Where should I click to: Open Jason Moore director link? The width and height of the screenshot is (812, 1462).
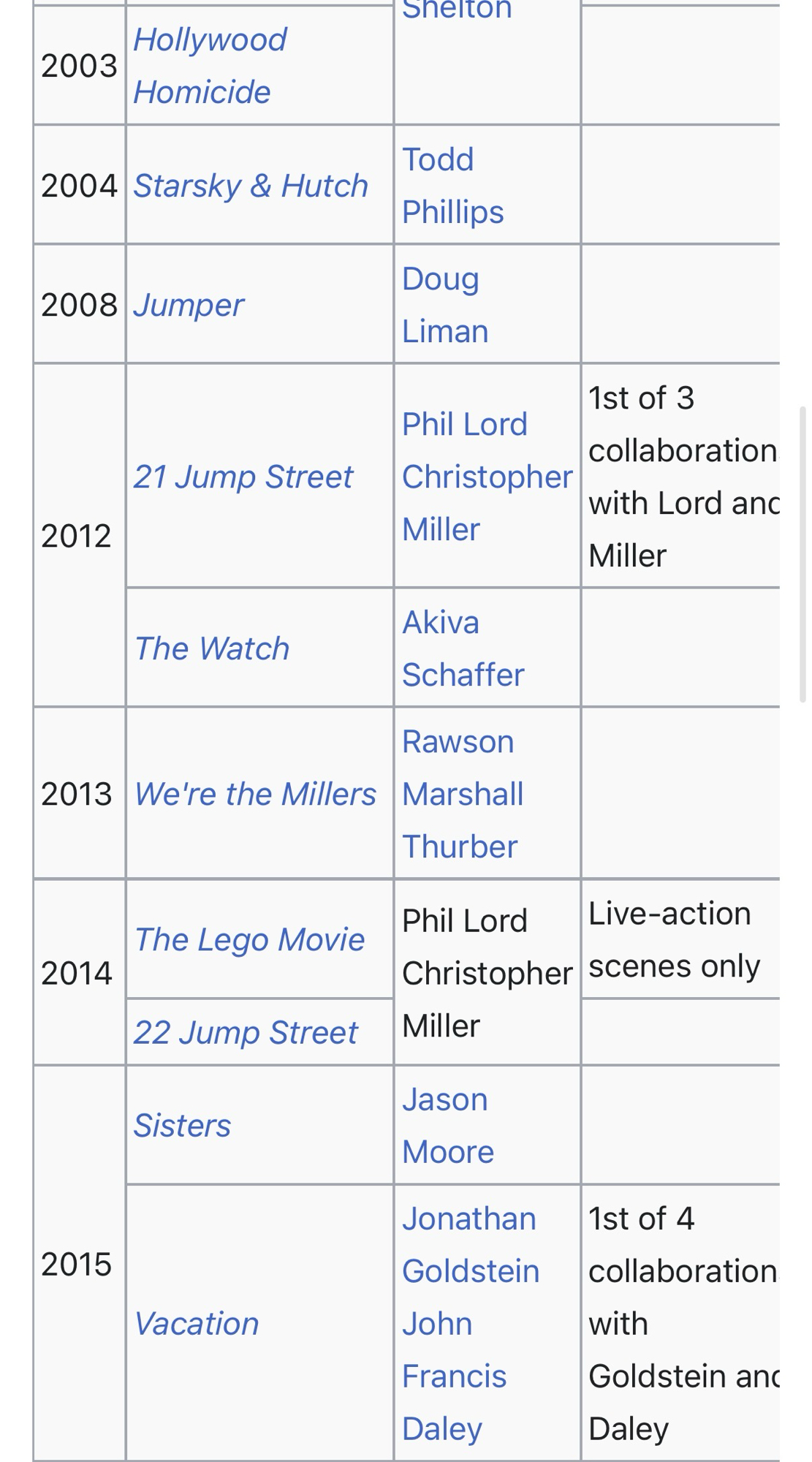(447, 1126)
